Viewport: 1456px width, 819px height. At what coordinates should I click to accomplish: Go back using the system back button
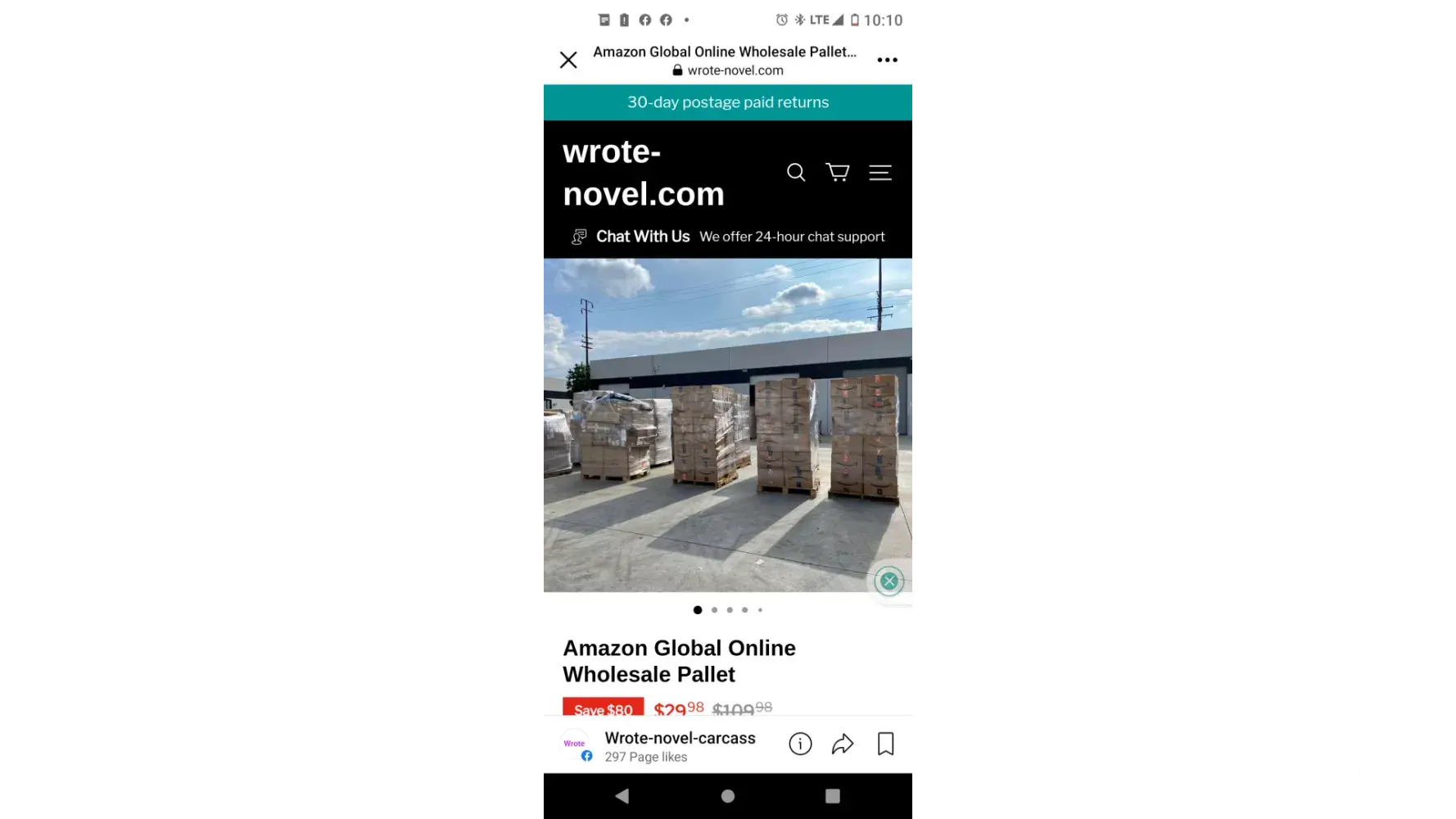622,796
